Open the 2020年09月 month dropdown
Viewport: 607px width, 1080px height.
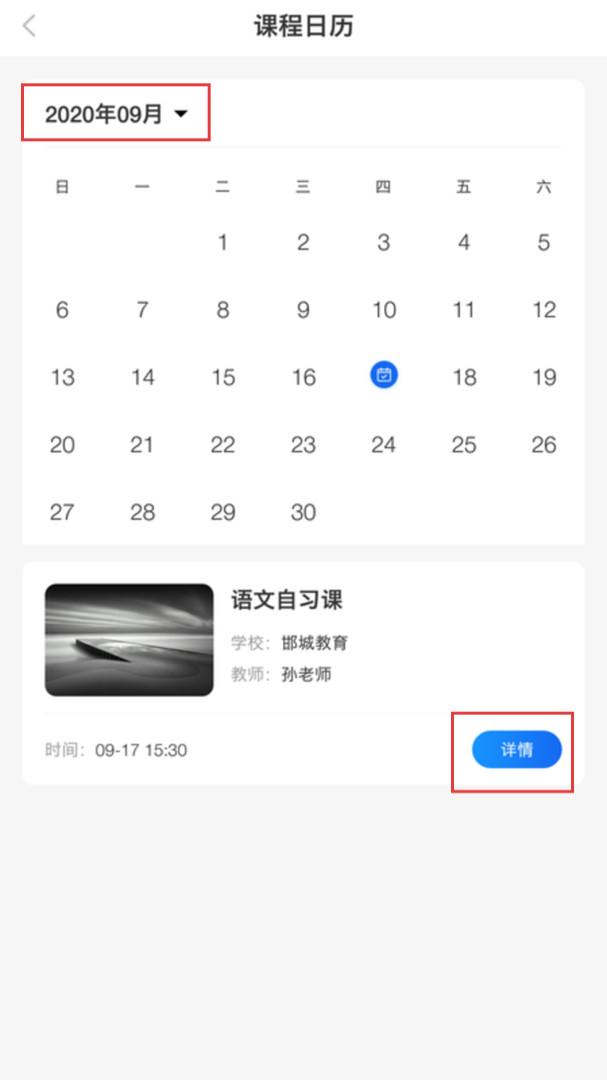[116, 114]
